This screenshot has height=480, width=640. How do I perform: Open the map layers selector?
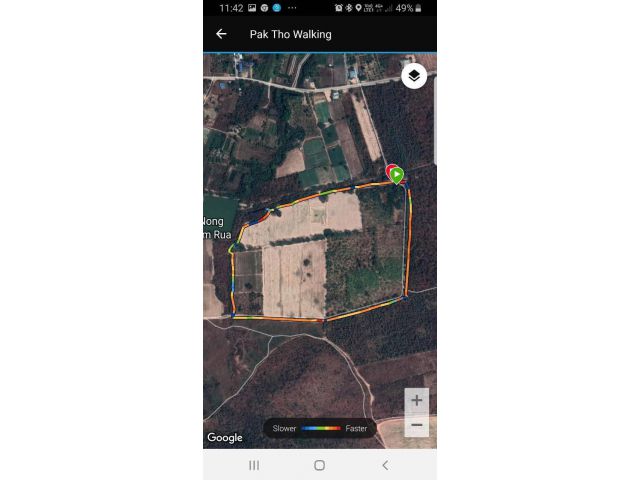414,76
